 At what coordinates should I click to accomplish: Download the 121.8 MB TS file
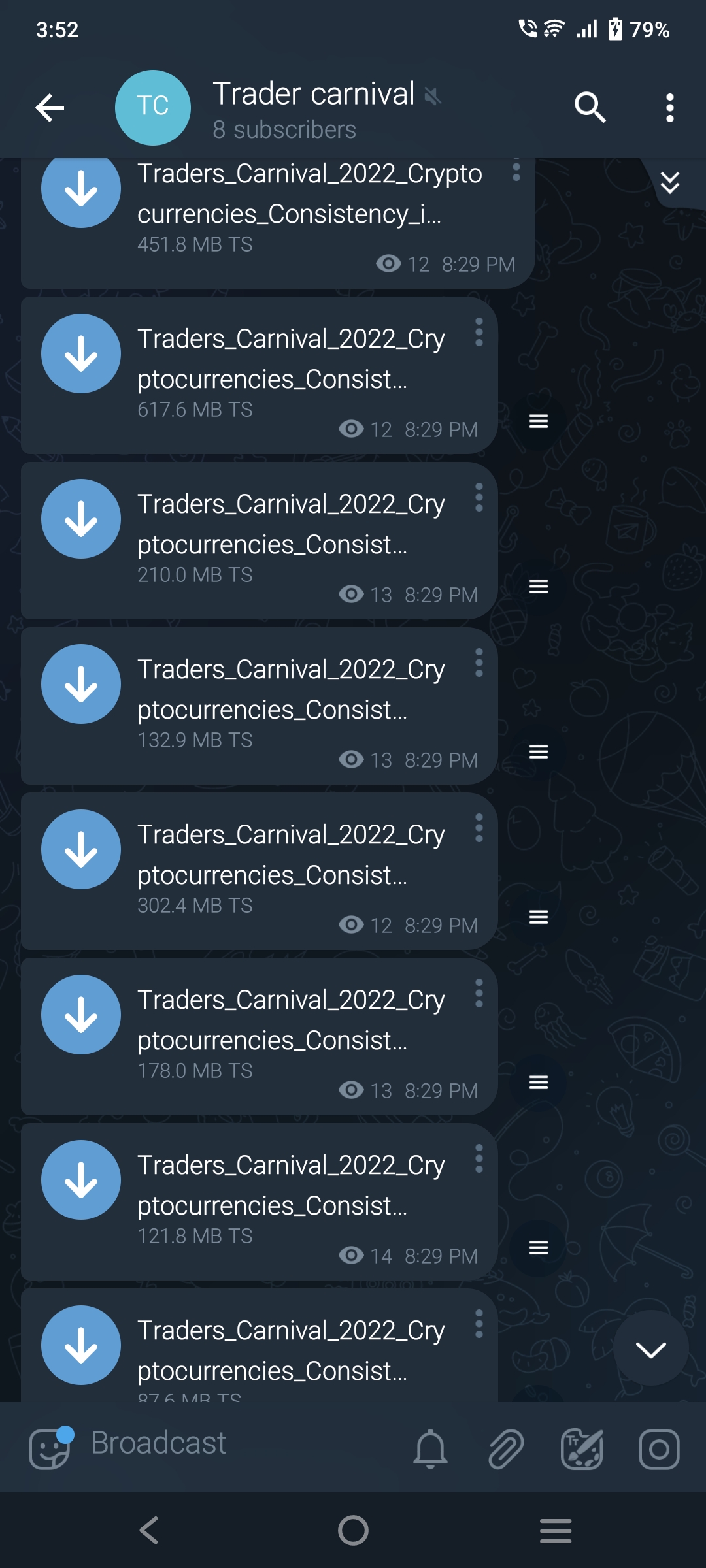tap(80, 1180)
